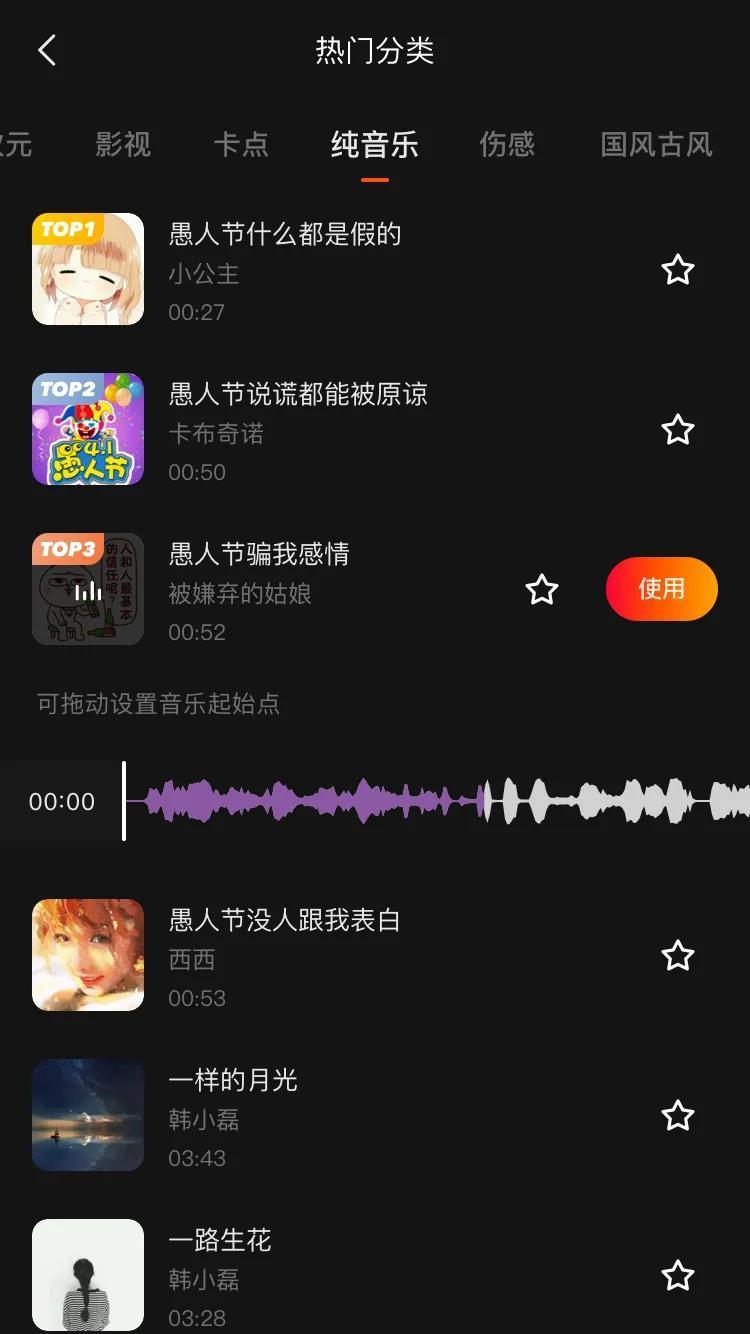
Task: Play the song 愚人节说谎都能被原谅
Action: point(88,429)
